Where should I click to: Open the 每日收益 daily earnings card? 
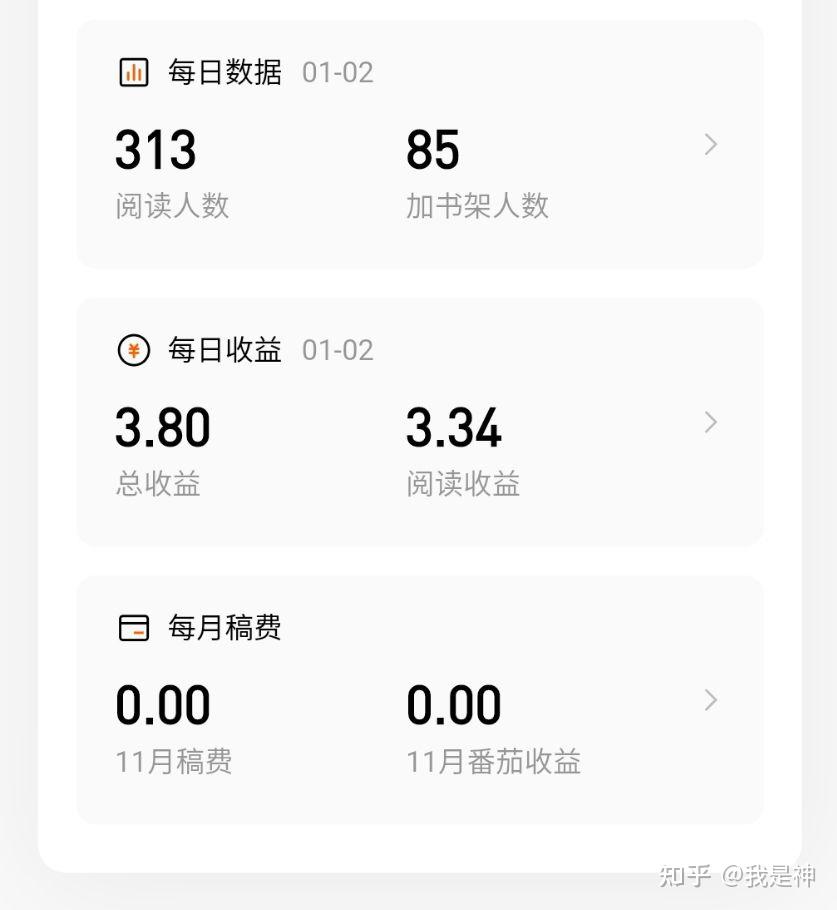pos(420,422)
